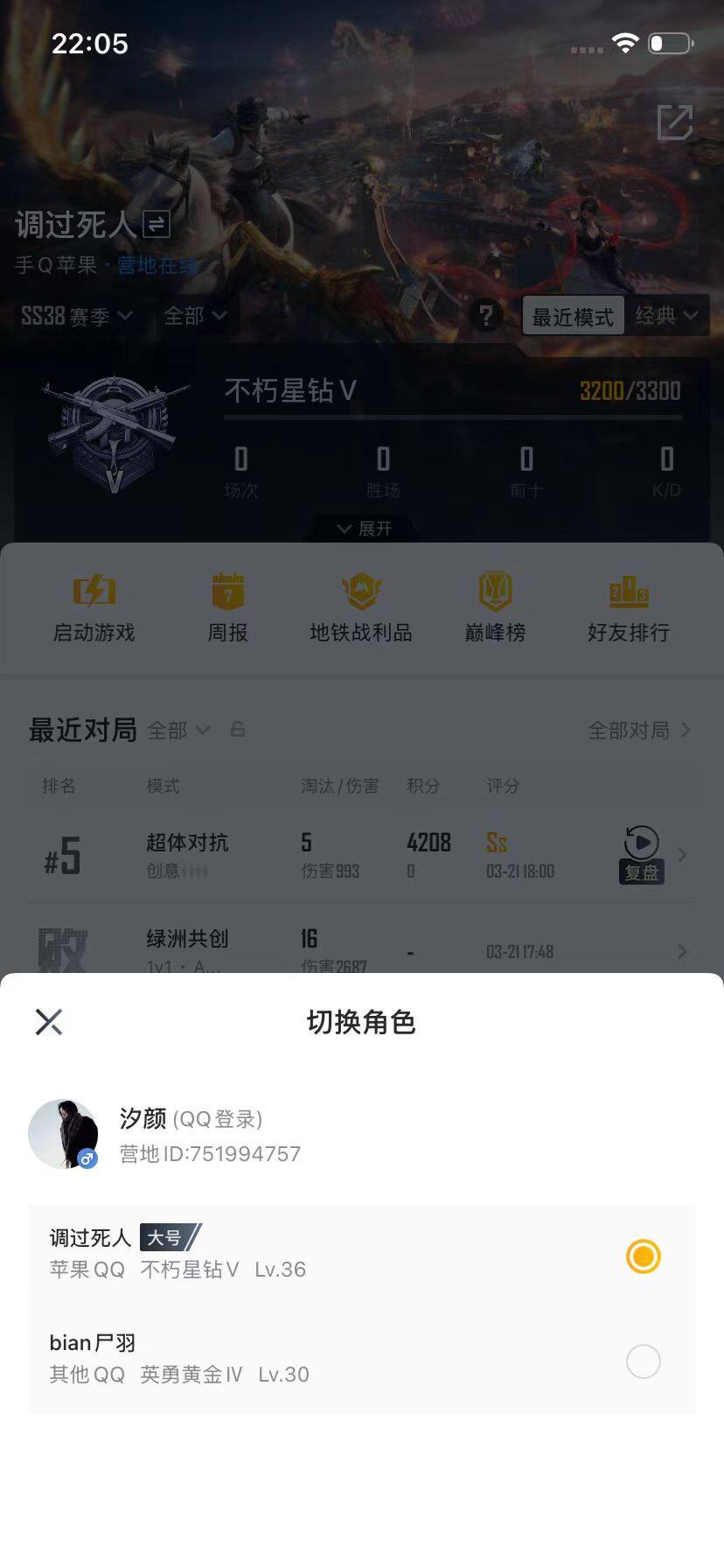Select the bian尸羽 account radio button
The width and height of the screenshot is (724, 1568).
[643, 1361]
